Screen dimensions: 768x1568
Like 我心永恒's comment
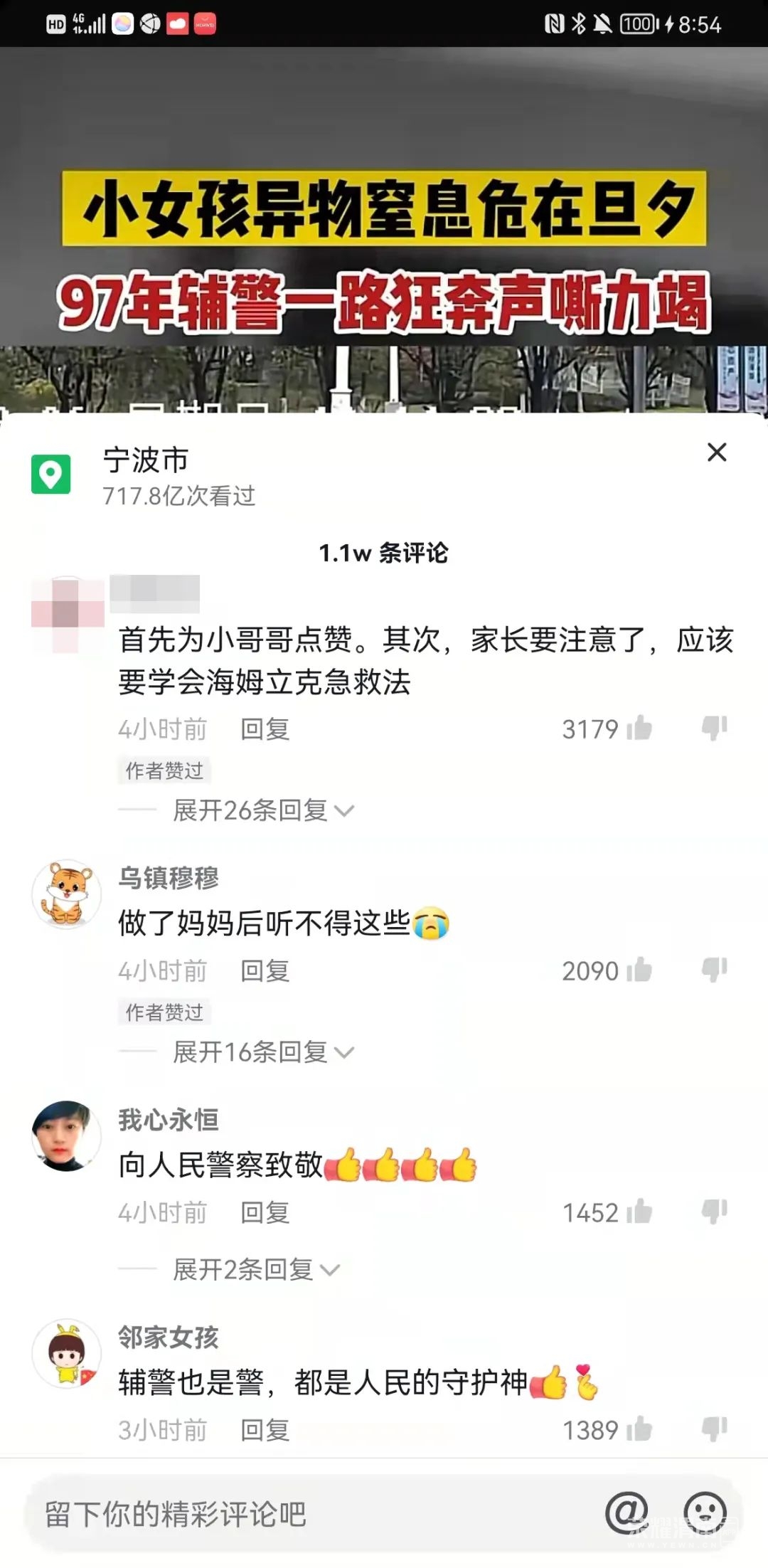639,1212
